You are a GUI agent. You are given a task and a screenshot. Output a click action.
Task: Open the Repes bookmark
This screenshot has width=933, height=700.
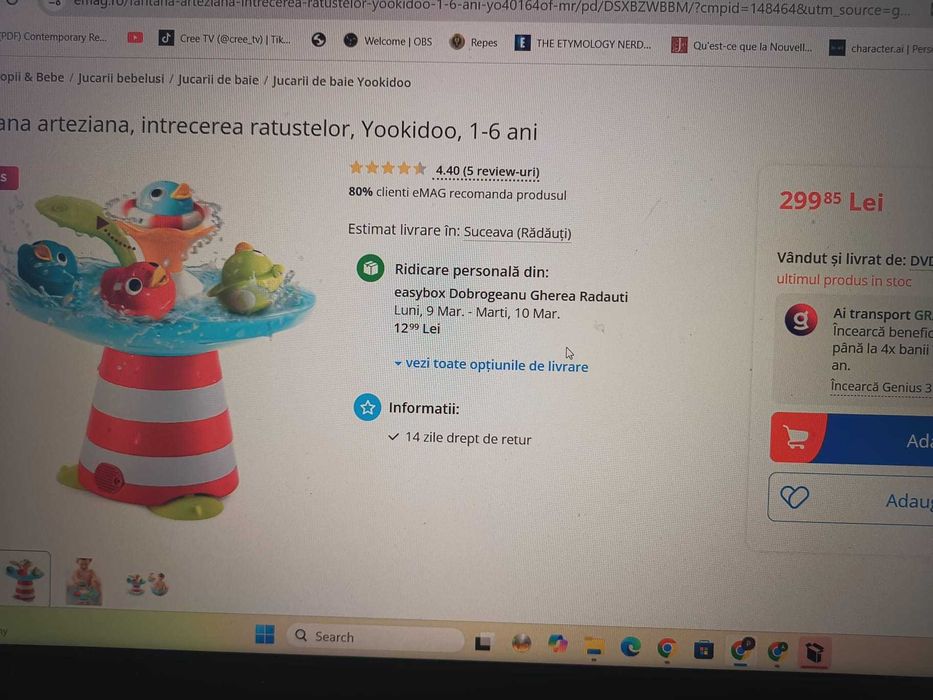(474, 42)
